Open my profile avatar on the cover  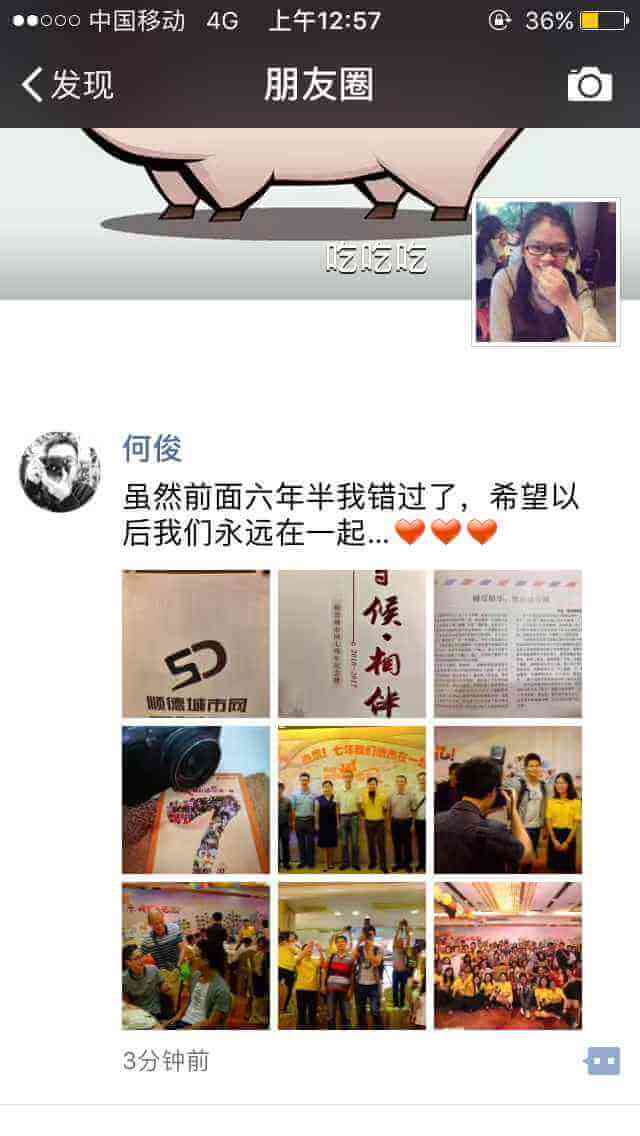point(546,272)
